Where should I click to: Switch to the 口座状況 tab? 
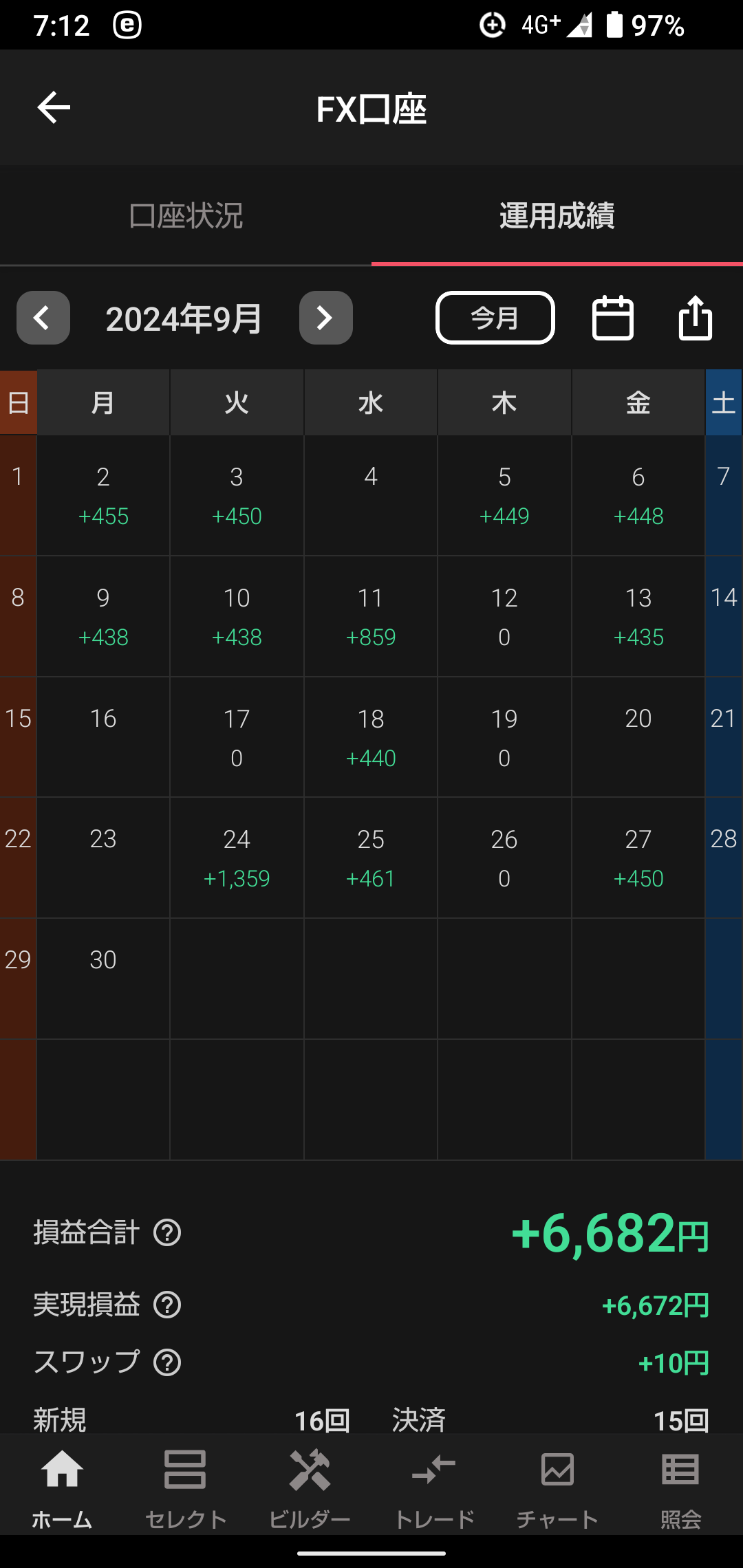click(x=186, y=216)
